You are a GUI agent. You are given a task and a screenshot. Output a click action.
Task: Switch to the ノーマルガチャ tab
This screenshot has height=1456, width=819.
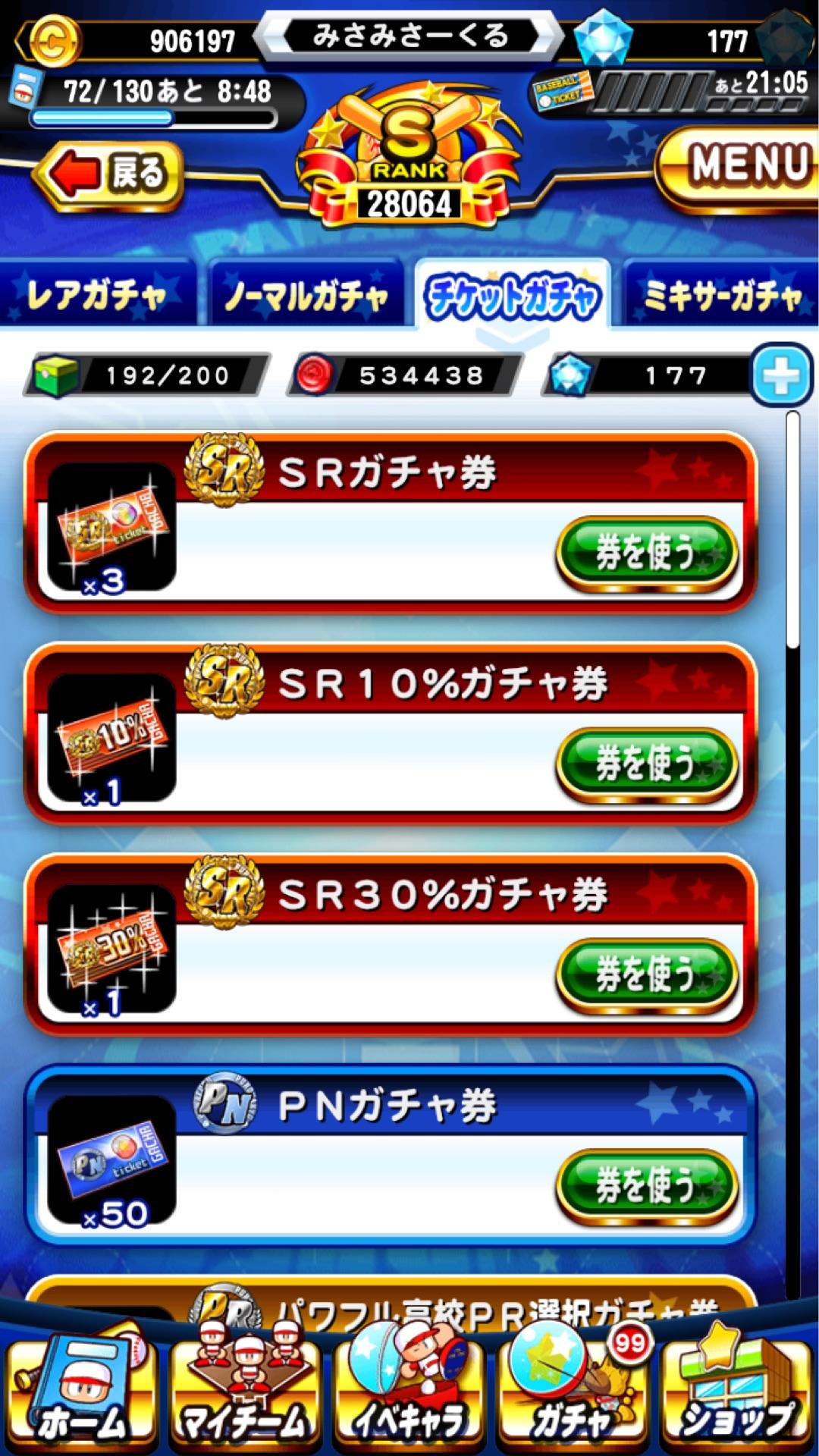pos(306,295)
